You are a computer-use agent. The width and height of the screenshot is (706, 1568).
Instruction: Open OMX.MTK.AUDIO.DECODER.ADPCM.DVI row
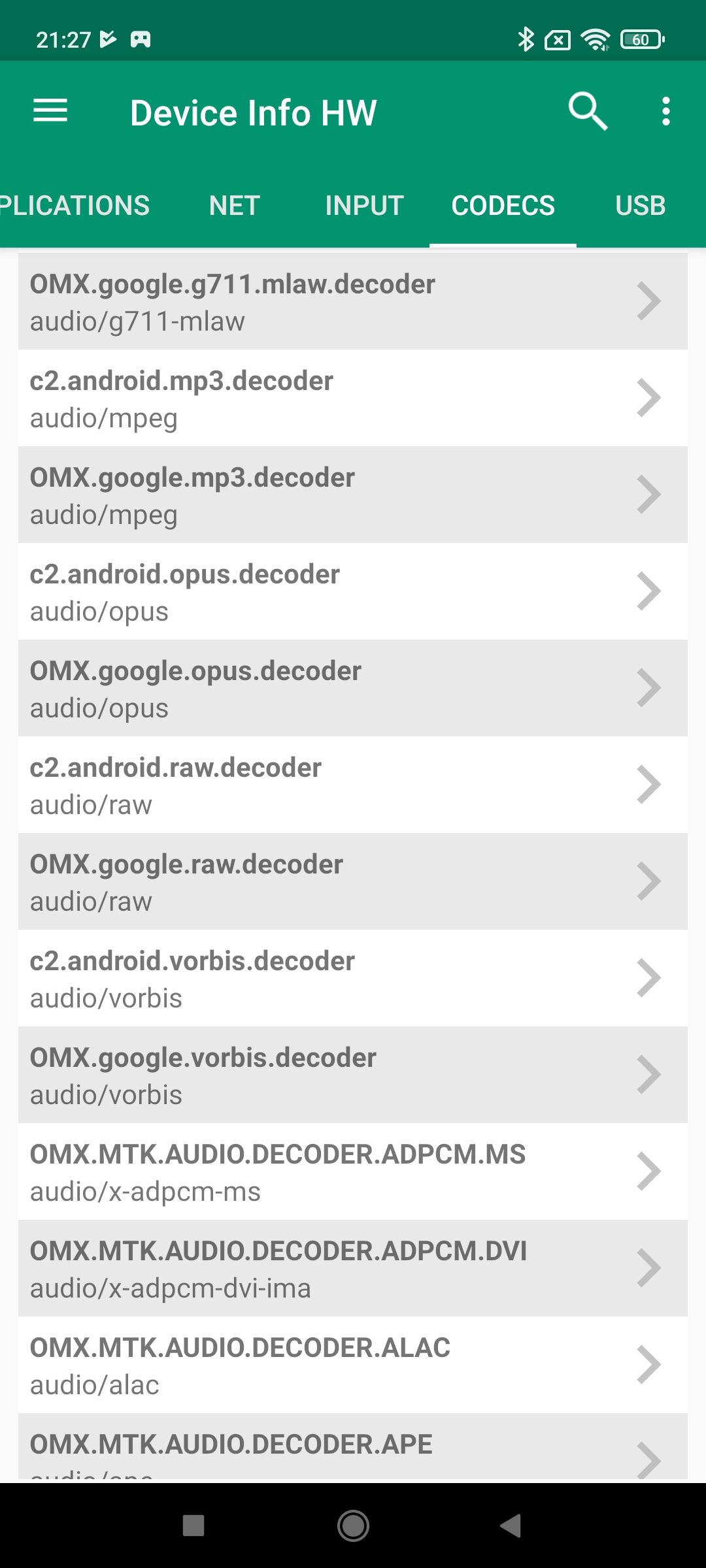(x=353, y=1268)
